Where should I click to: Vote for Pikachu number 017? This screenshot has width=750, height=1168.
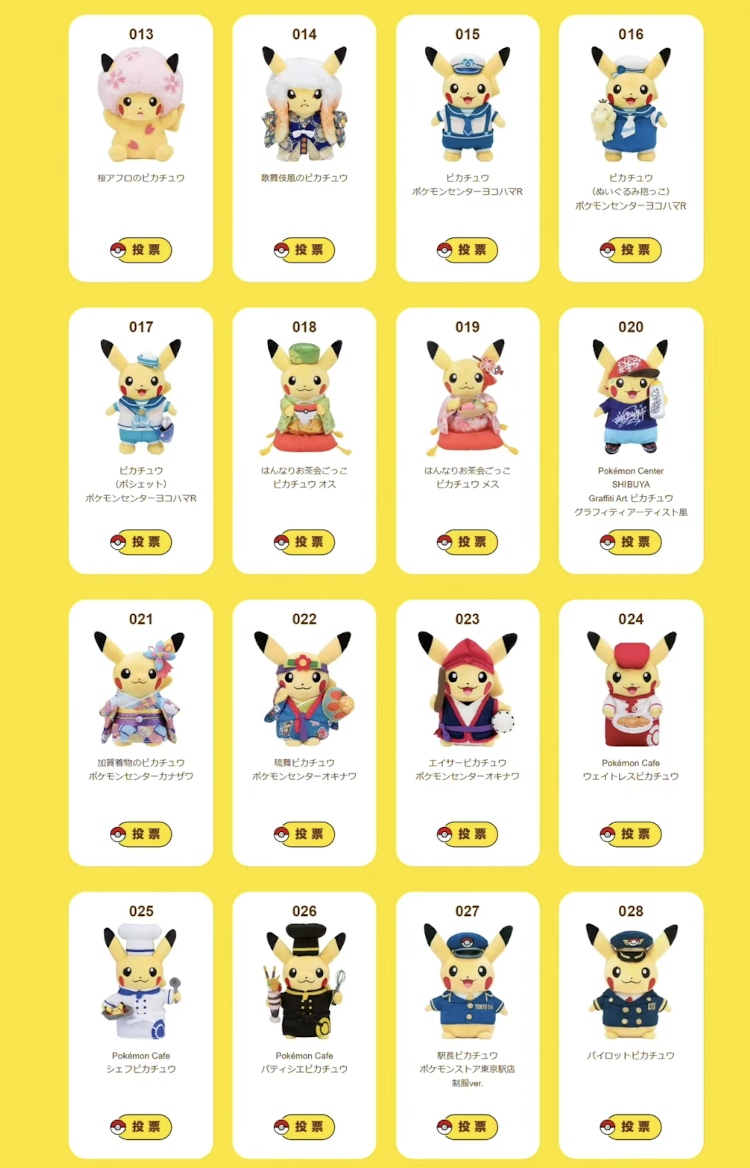click(141, 542)
